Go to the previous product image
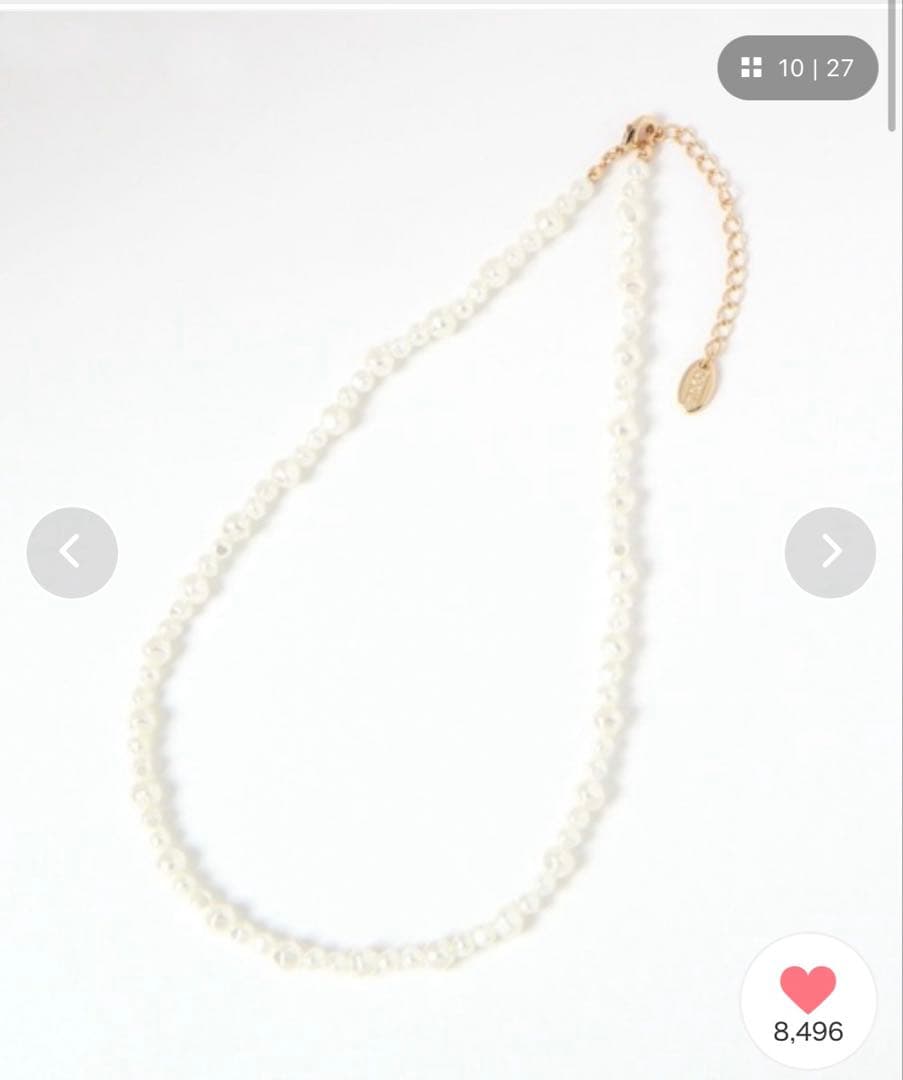Image resolution: width=903 pixels, height=1080 pixels. coord(72,552)
